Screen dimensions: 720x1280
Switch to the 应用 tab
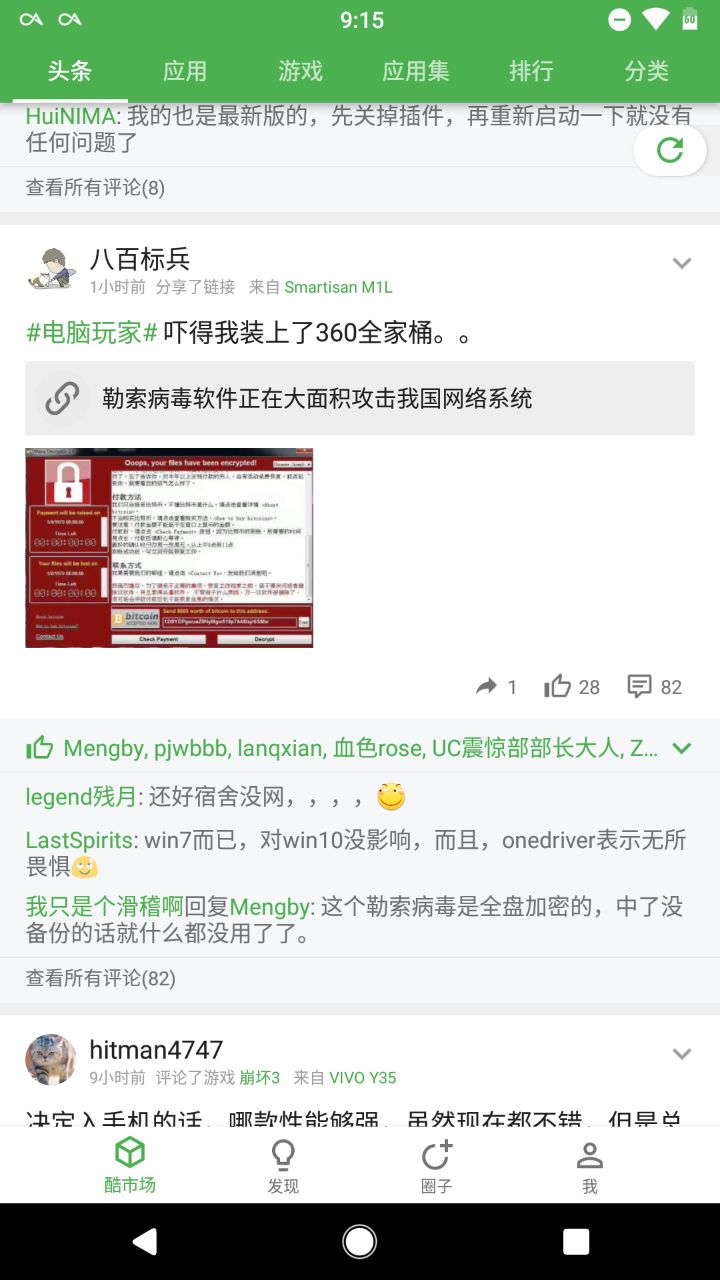point(185,71)
